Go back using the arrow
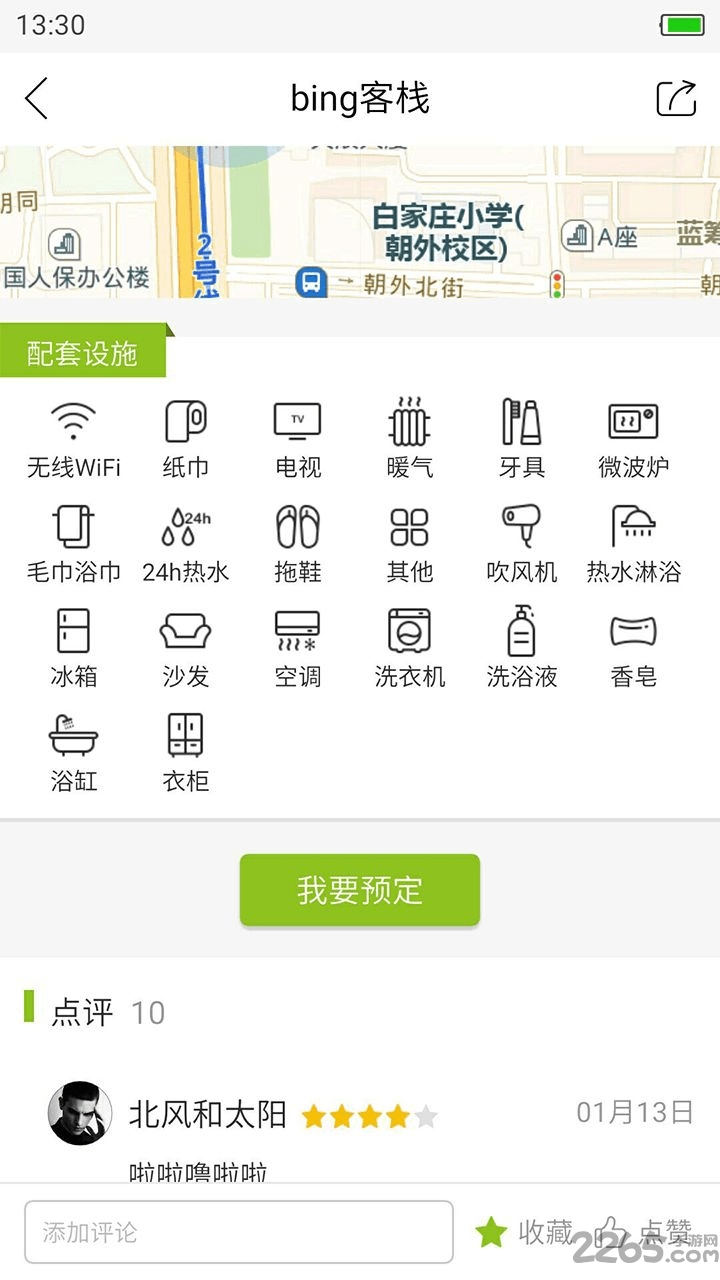 pyautogui.click(x=37, y=98)
